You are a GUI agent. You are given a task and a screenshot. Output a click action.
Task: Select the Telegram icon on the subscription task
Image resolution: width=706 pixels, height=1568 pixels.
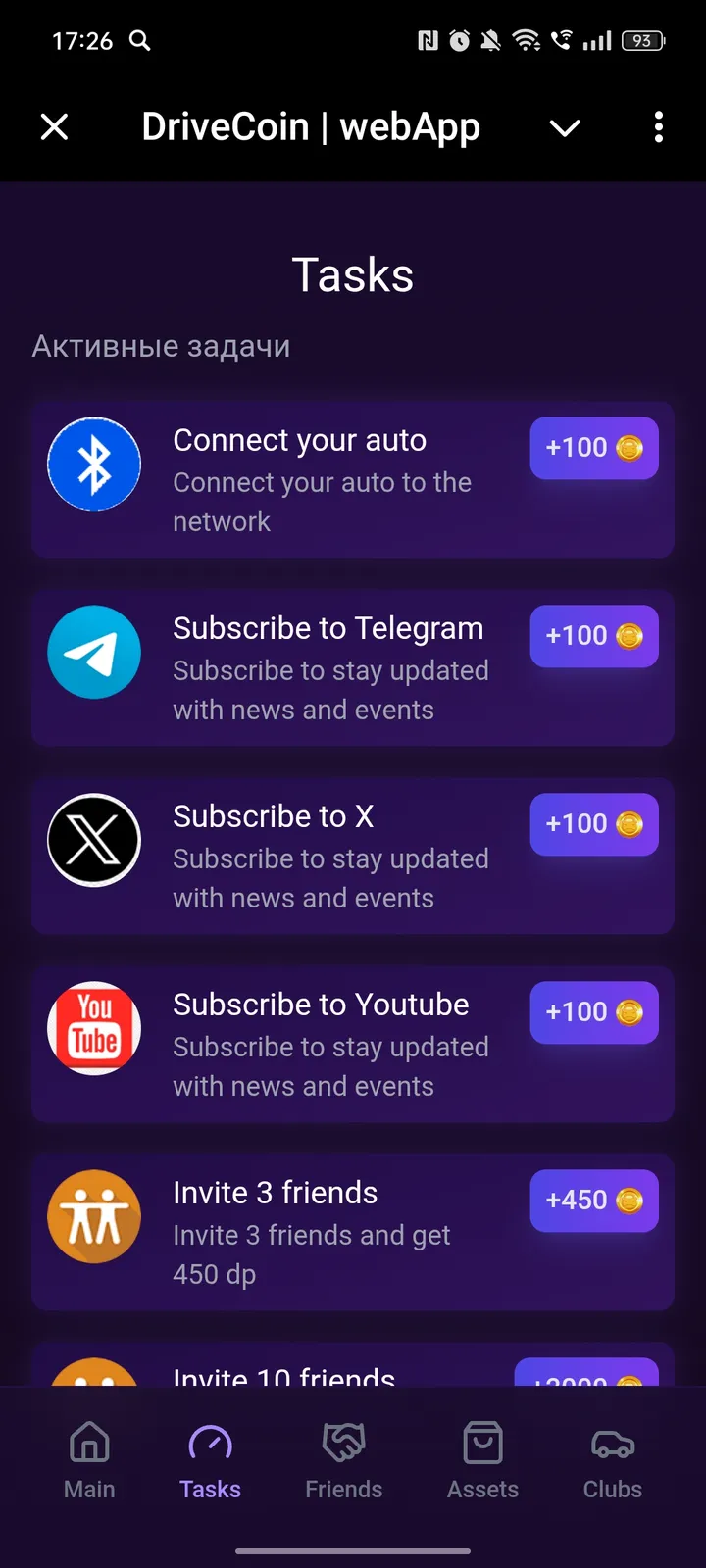pos(94,652)
